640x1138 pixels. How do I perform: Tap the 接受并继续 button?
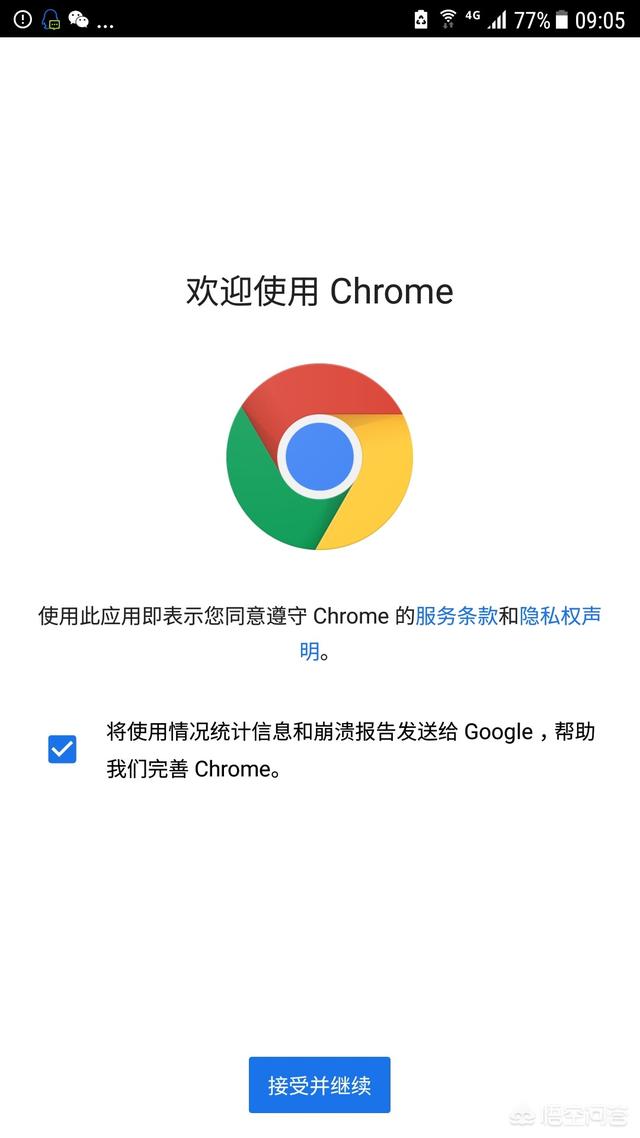(319, 1085)
